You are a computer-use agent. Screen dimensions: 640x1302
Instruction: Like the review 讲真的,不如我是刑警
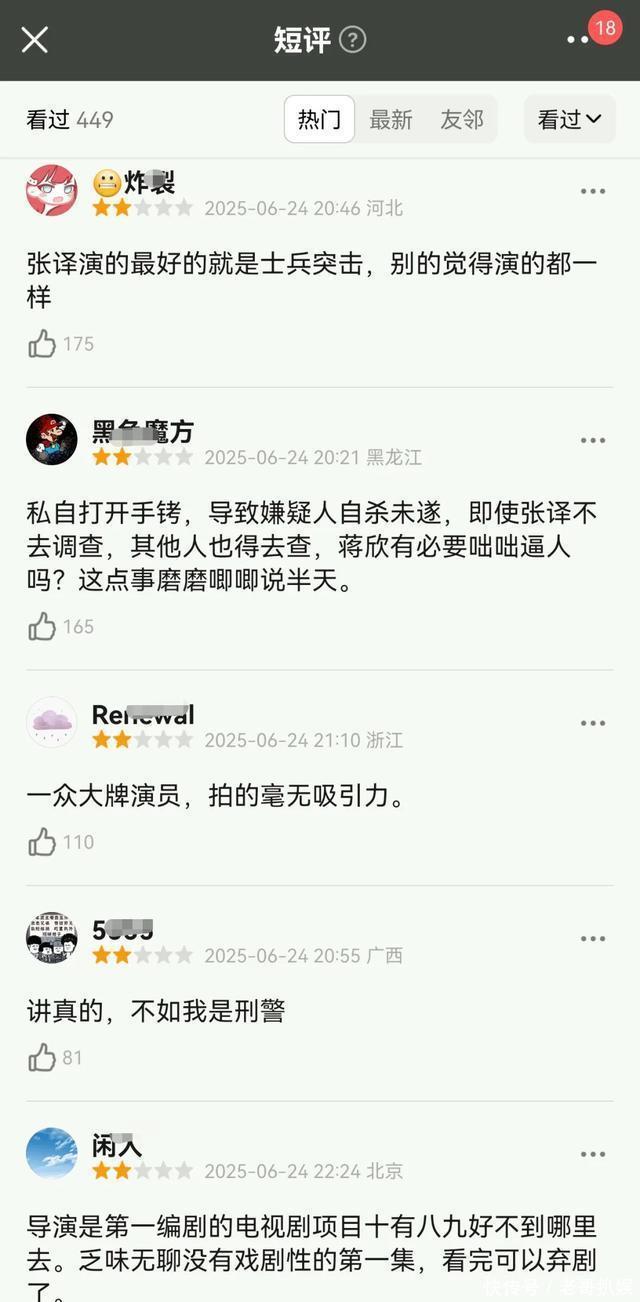42,1057
